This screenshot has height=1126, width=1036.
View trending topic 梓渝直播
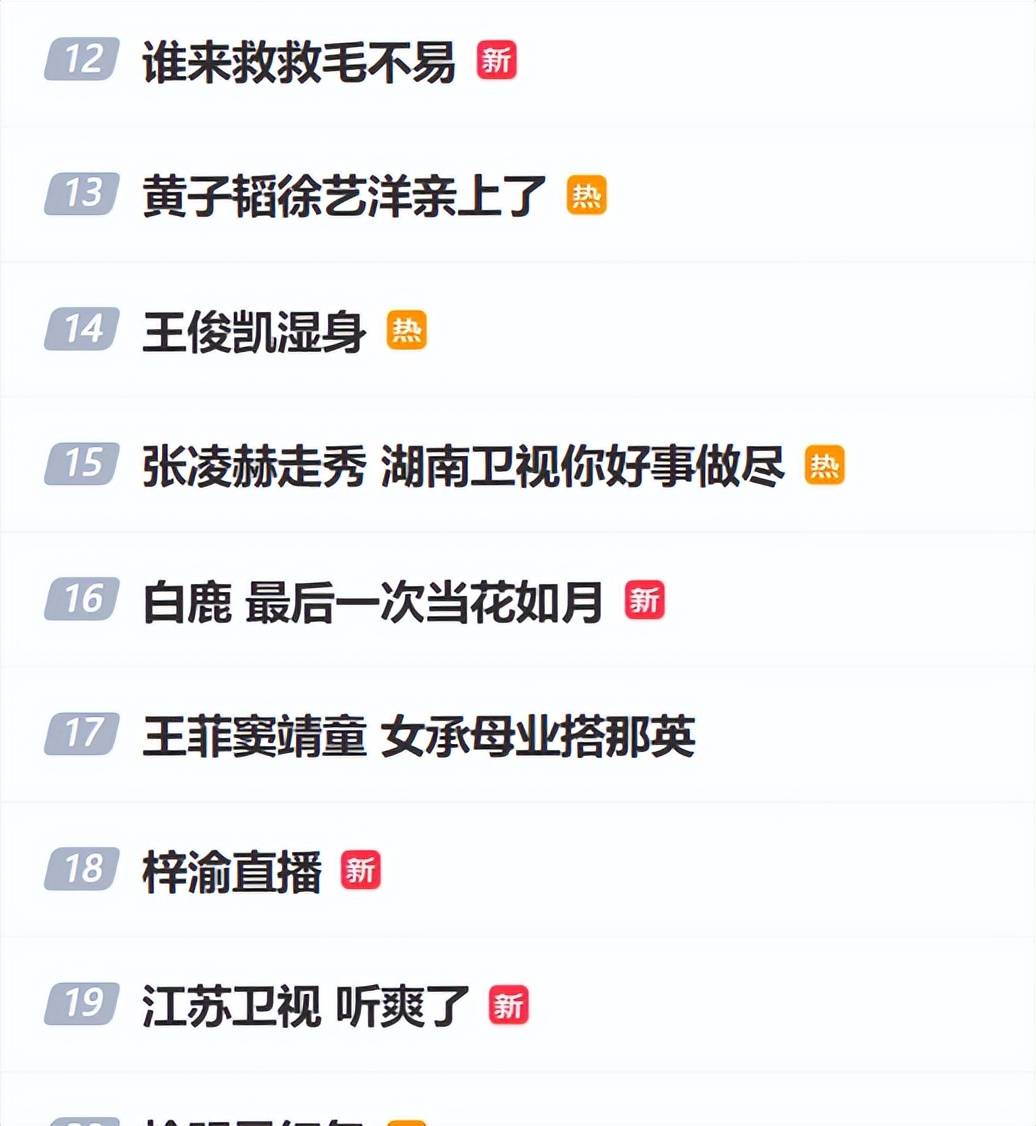[232, 872]
